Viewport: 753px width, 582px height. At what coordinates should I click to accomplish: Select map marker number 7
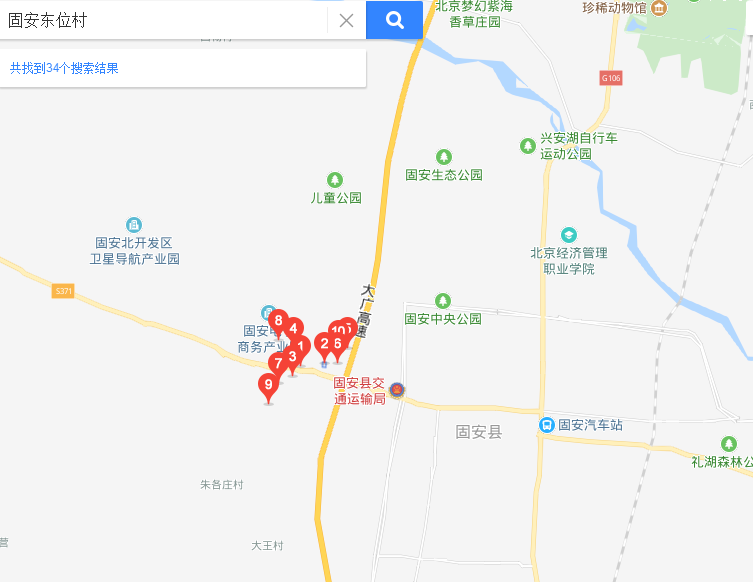point(278,363)
